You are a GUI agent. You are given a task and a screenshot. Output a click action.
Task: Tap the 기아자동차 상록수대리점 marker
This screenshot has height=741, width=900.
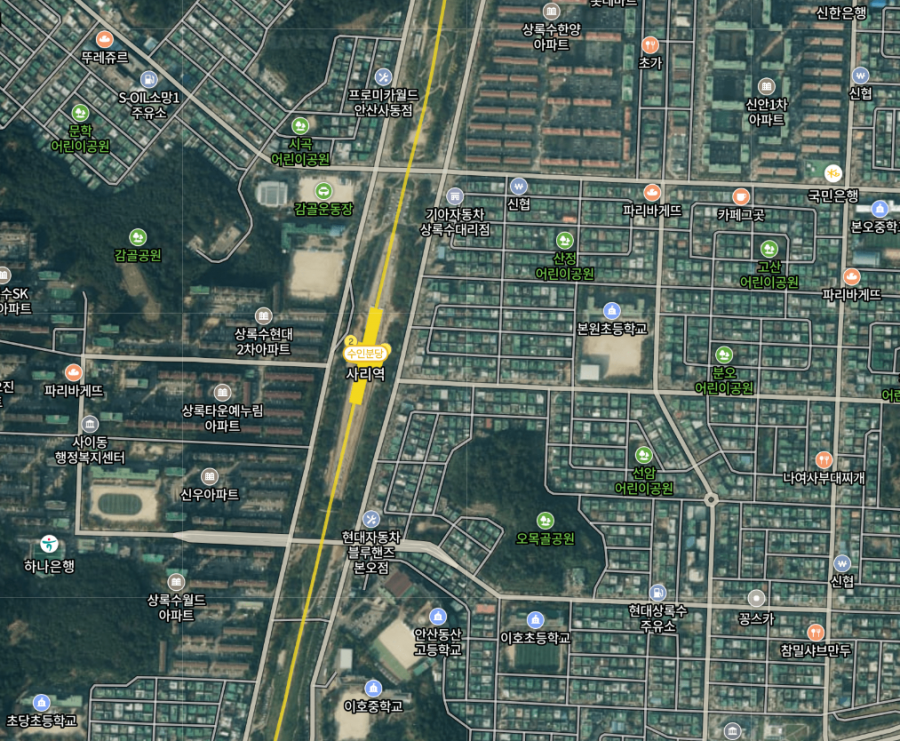(x=455, y=196)
